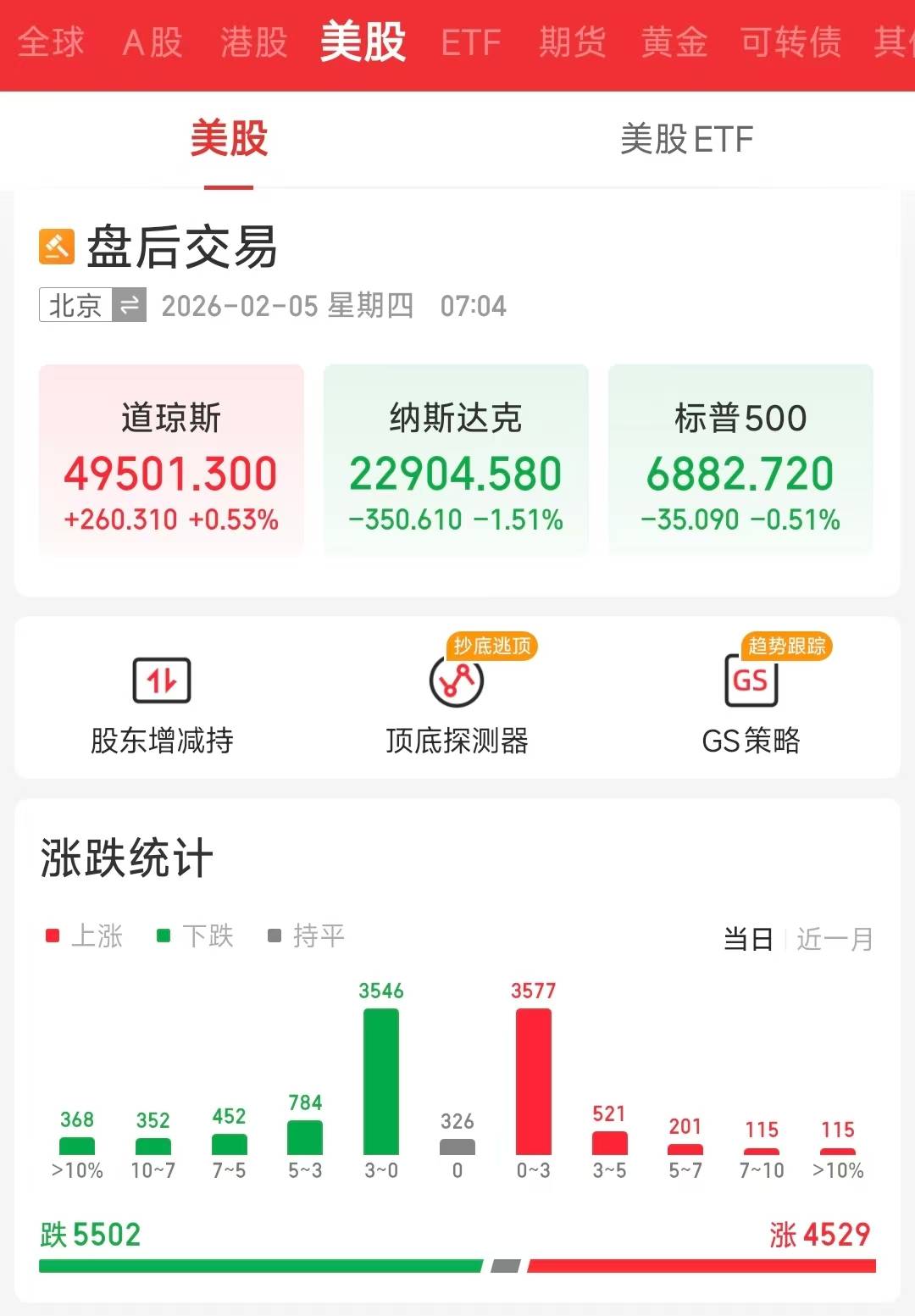Switch to the 美股ETF sub-tab
The image size is (915, 1316).
(686, 140)
